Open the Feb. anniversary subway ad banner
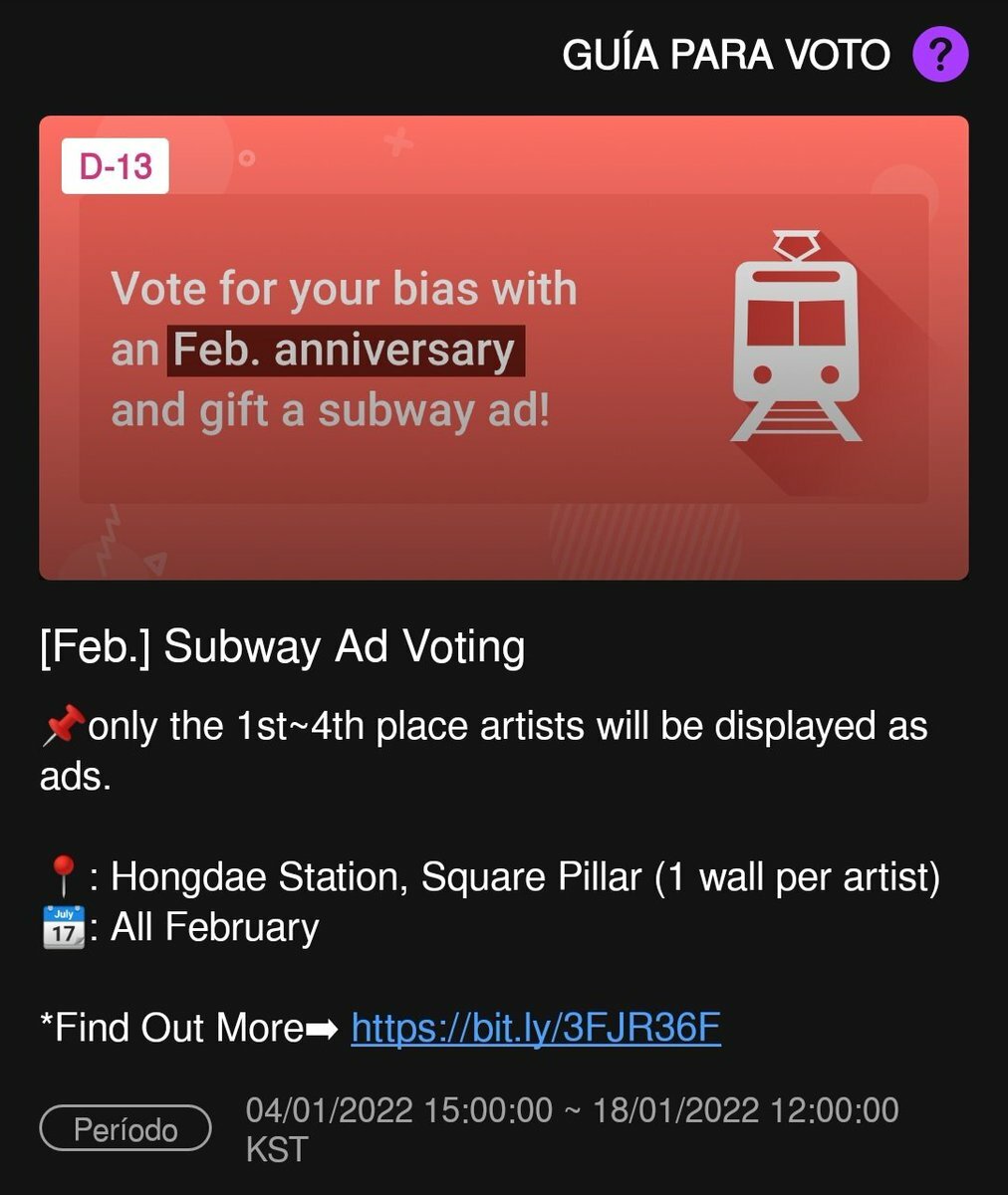1008x1195 pixels. [503, 348]
